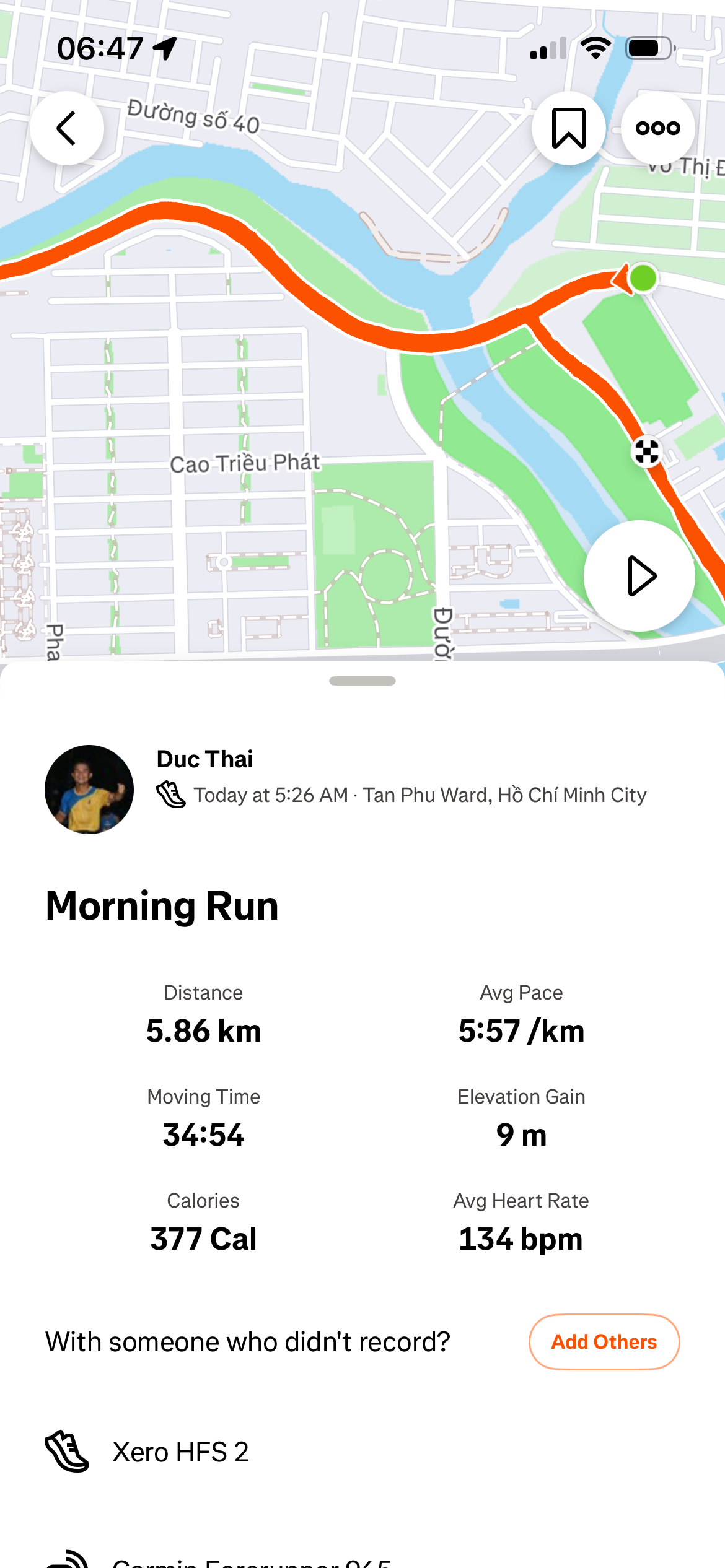This screenshot has height=1568, width=725.
Task: Tap the Add Others button
Action: [604, 1341]
